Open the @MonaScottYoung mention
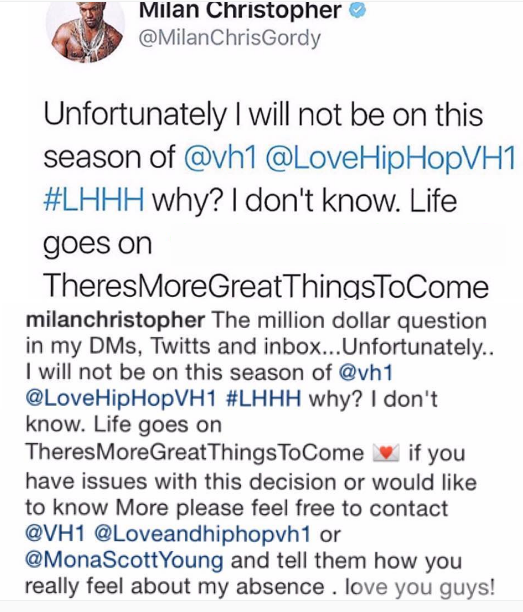This screenshot has width=523, height=612. 125,560
